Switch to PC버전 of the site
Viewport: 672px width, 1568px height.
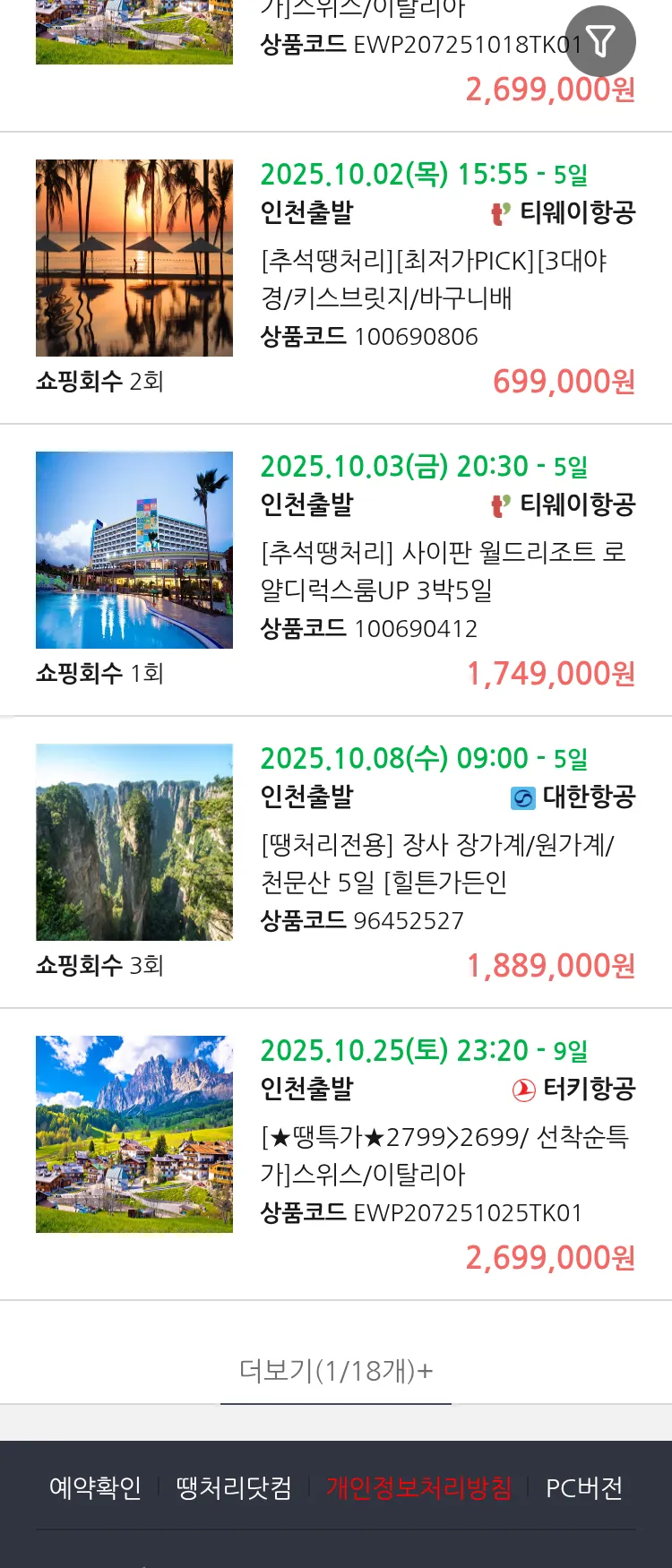[584, 1488]
